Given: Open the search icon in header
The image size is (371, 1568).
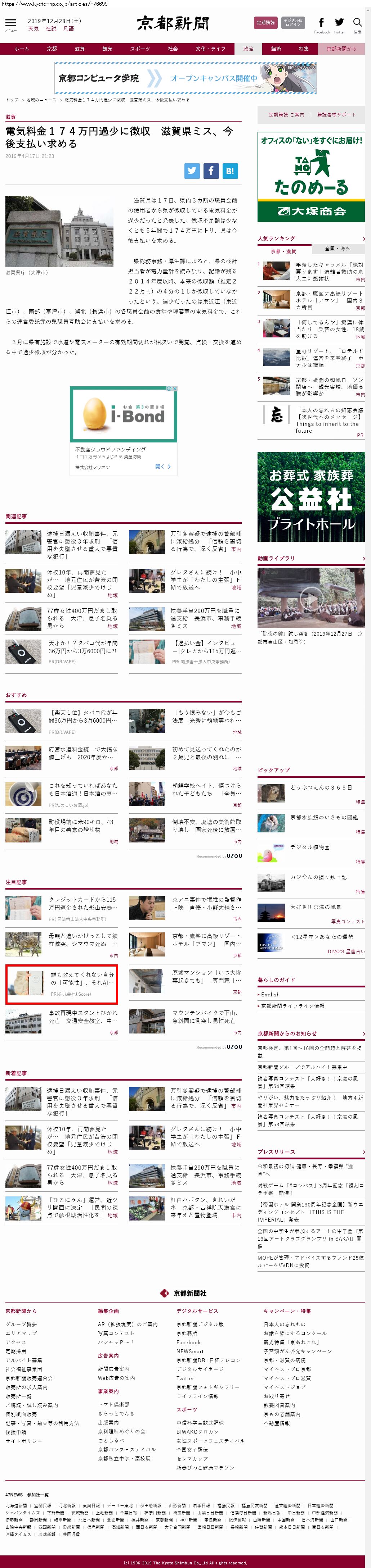Looking at the screenshot, I should click(x=357, y=23).
